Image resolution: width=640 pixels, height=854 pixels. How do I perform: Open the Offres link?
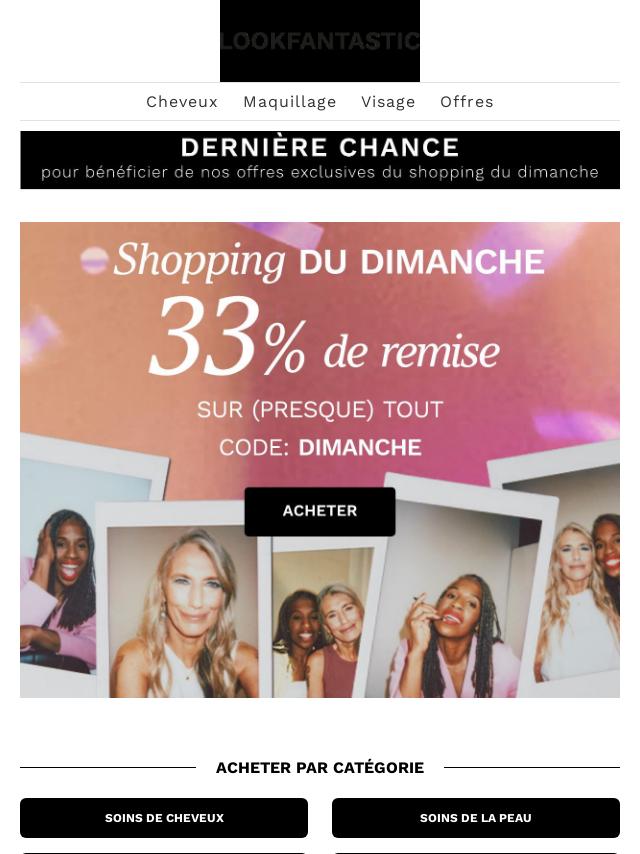click(x=467, y=102)
